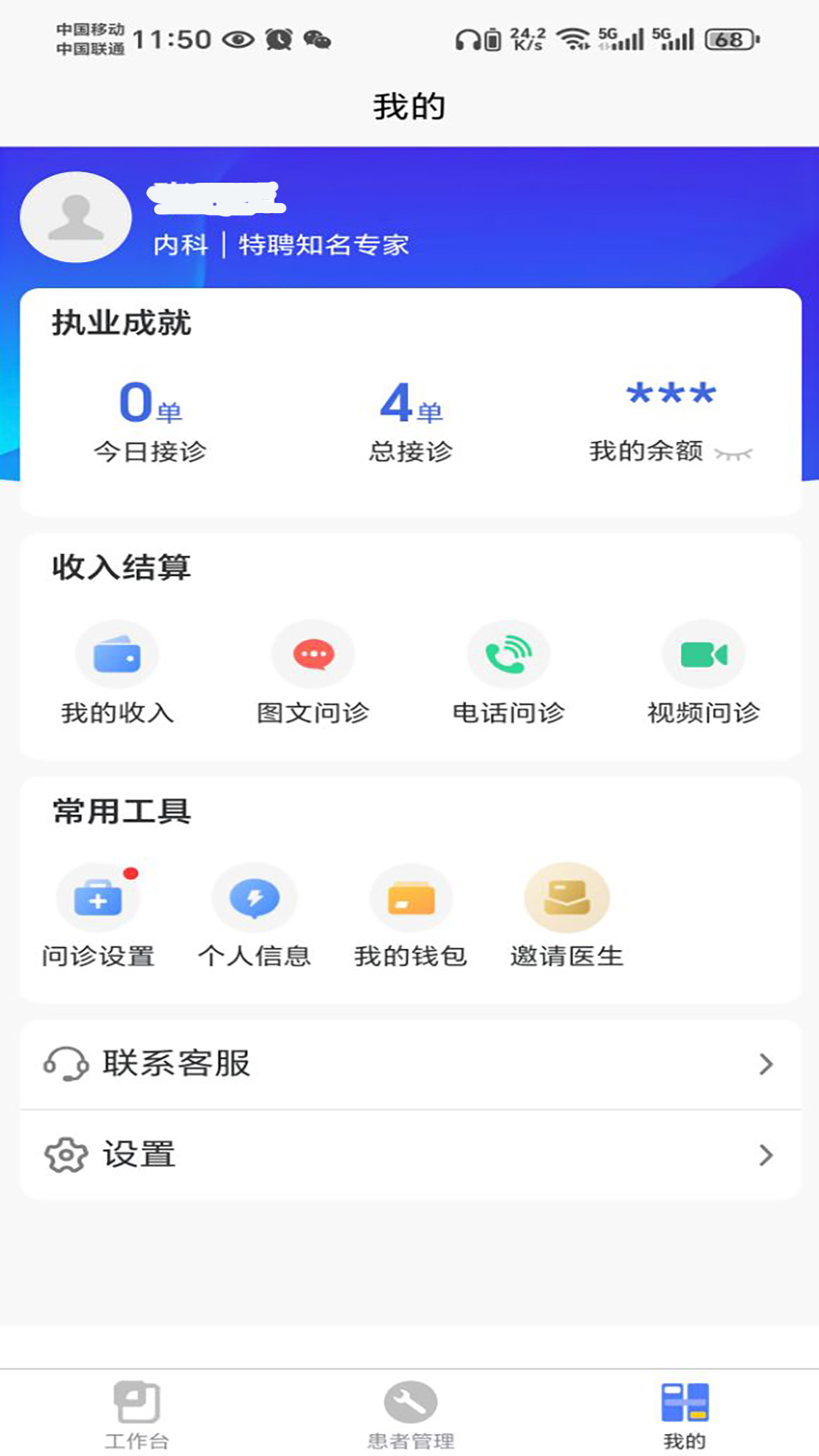Tap 邀请医生 to invite doctors
The image size is (819, 1456).
pos(566,915)
